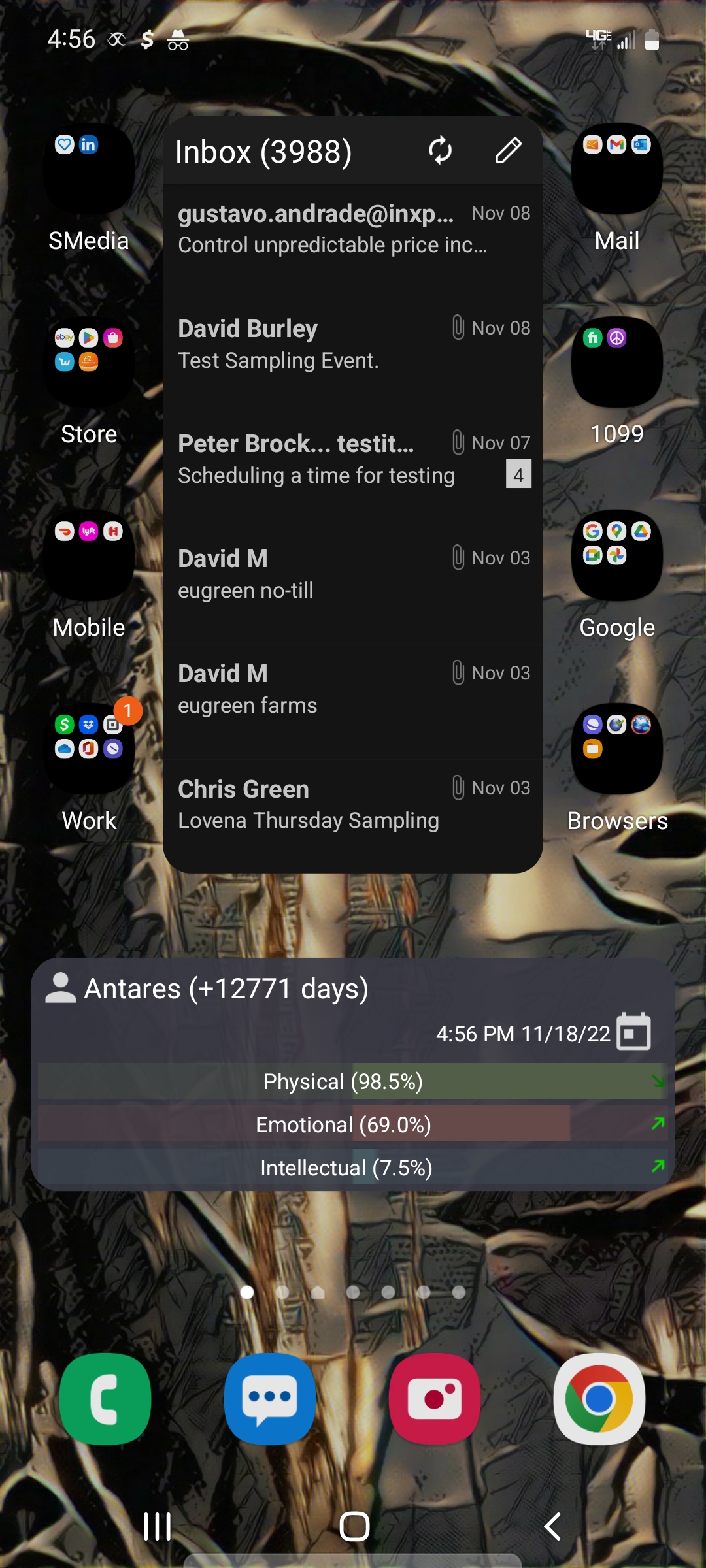Screen dimensions: 706x1568
Task: Open the Mail folder
Action: point(617,169)
